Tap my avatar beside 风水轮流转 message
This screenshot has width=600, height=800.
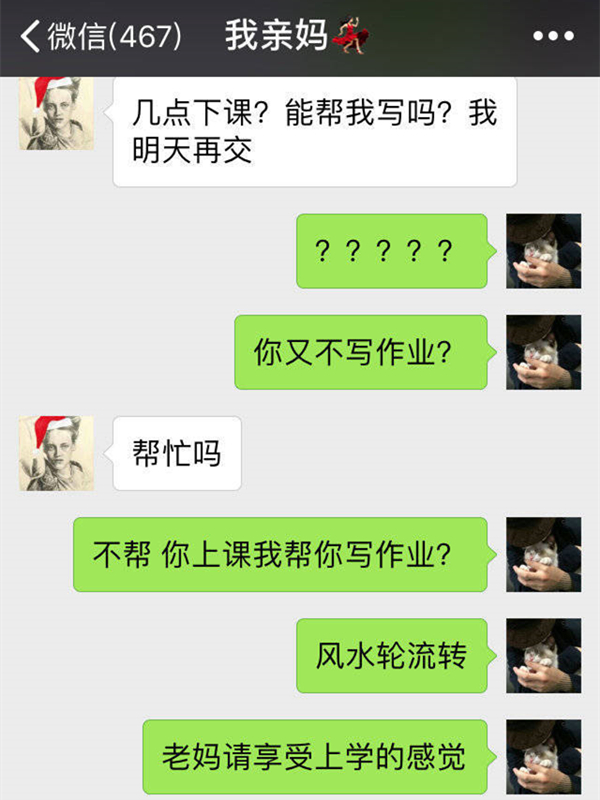point(543,655)
